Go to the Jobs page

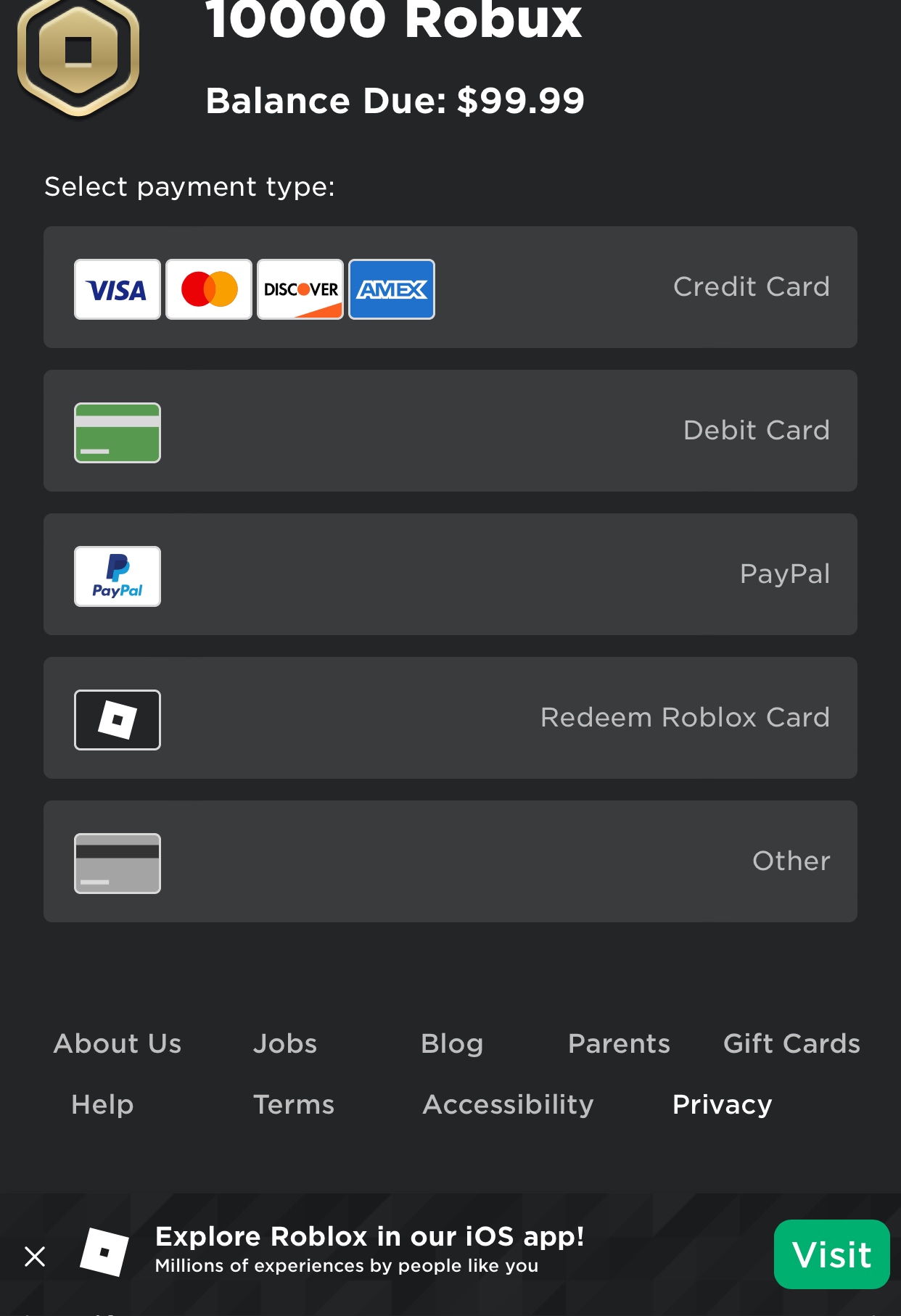pos(285,1043)
